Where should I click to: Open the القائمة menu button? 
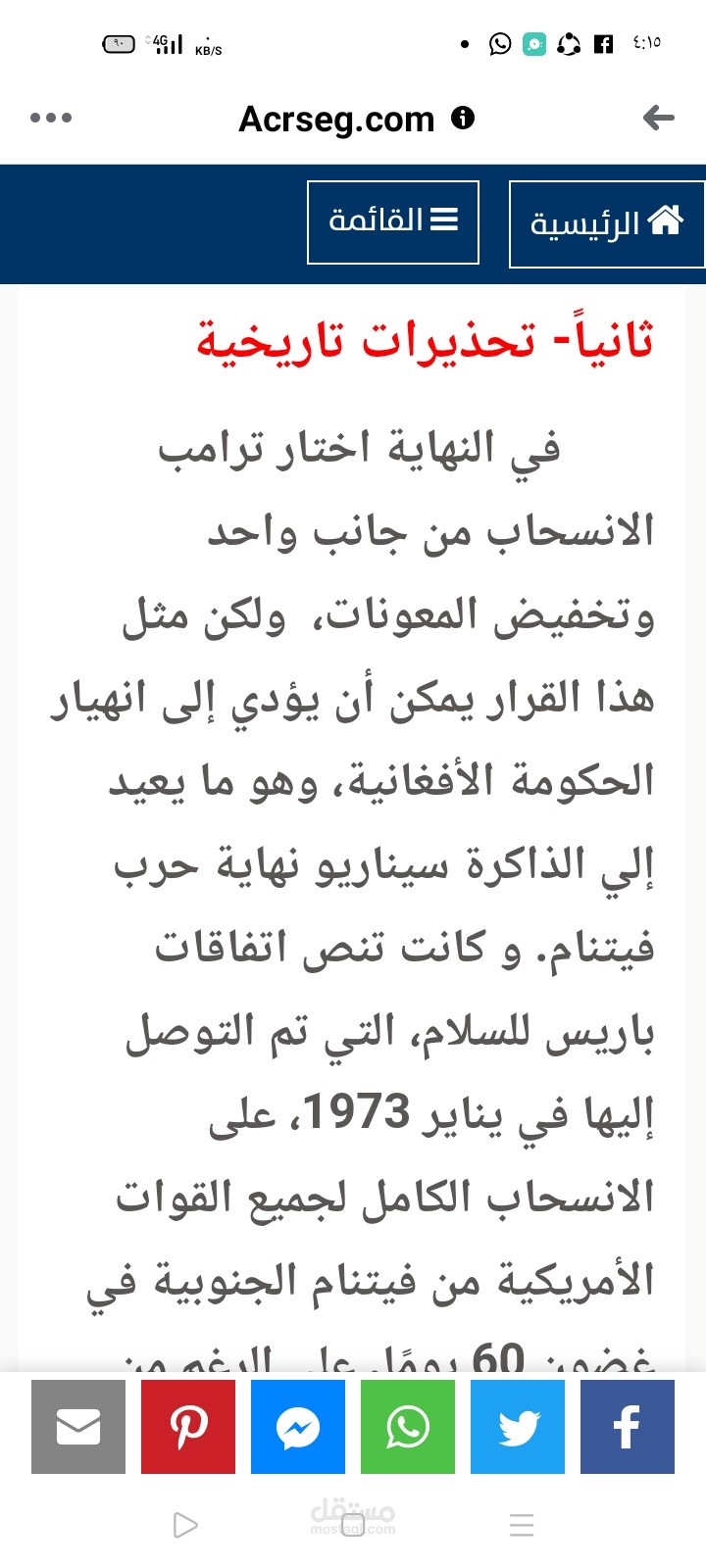coord(393,222)
